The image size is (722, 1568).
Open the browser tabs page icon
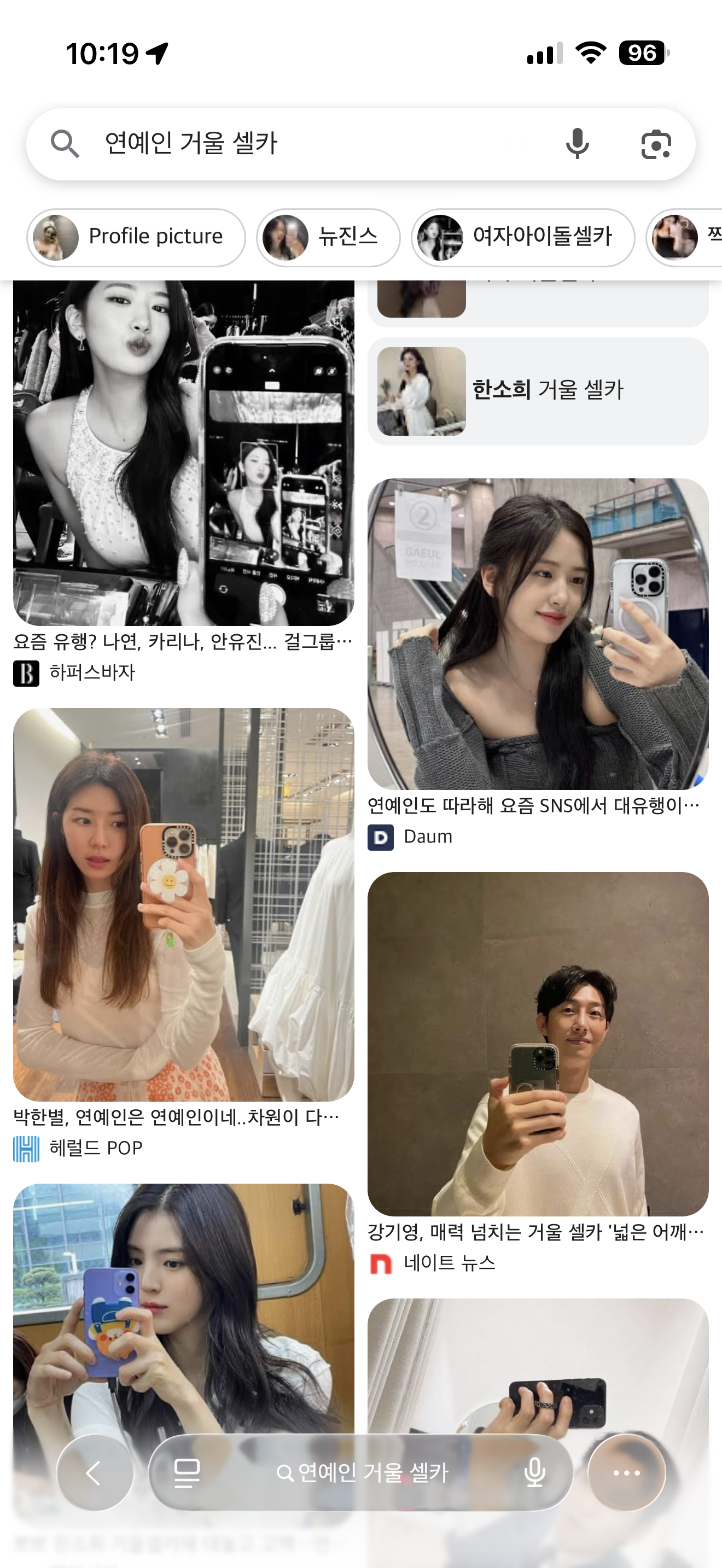click(187, 1473)
